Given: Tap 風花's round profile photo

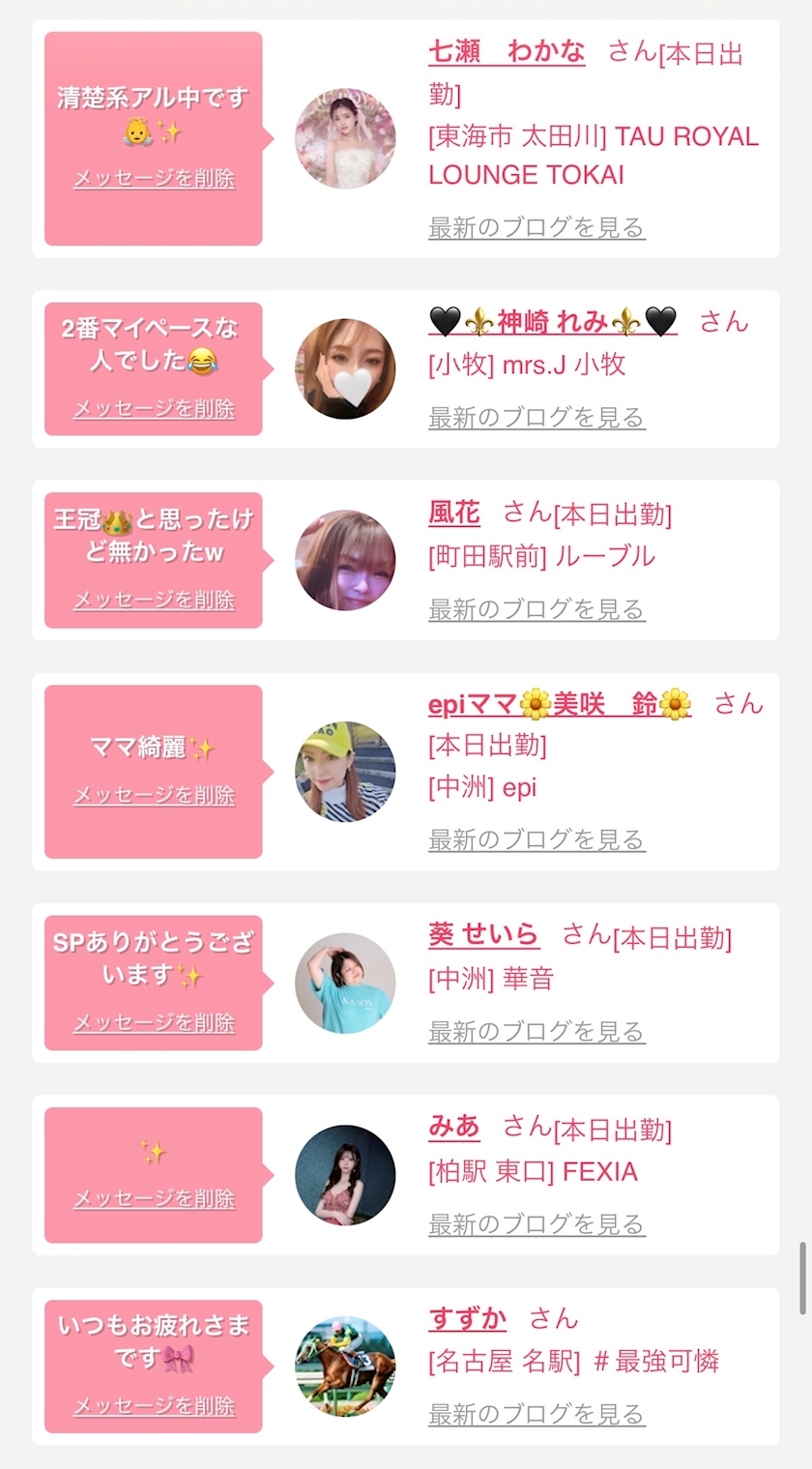Looking at the screenshot, I should pyautogui.click(x=345, y=561).
